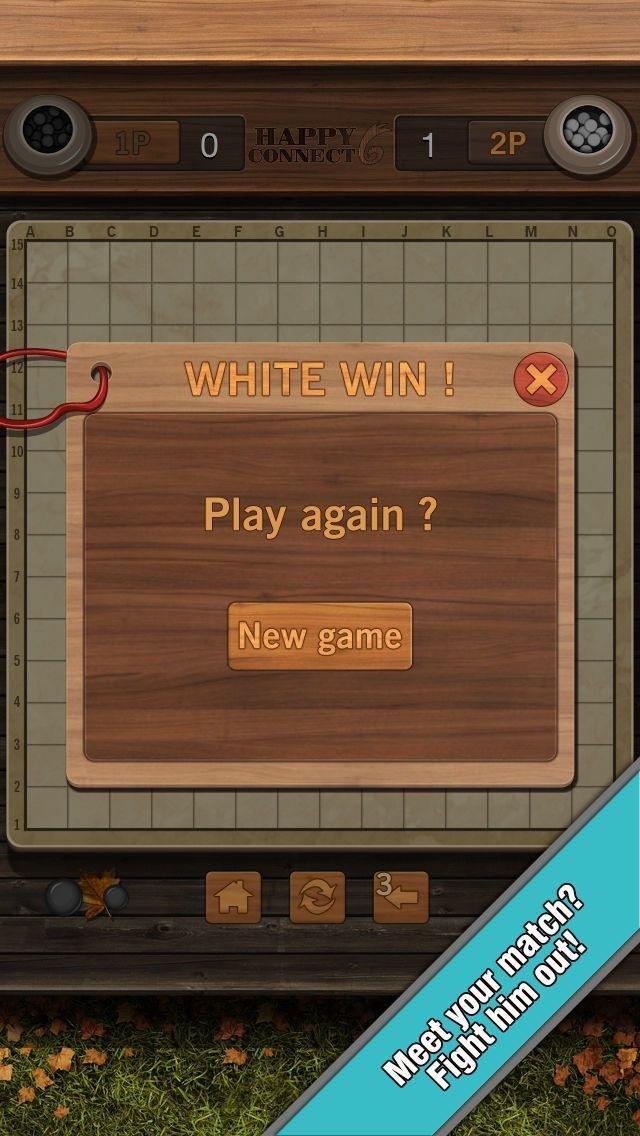Start a new game

click(x=320, y=636)
